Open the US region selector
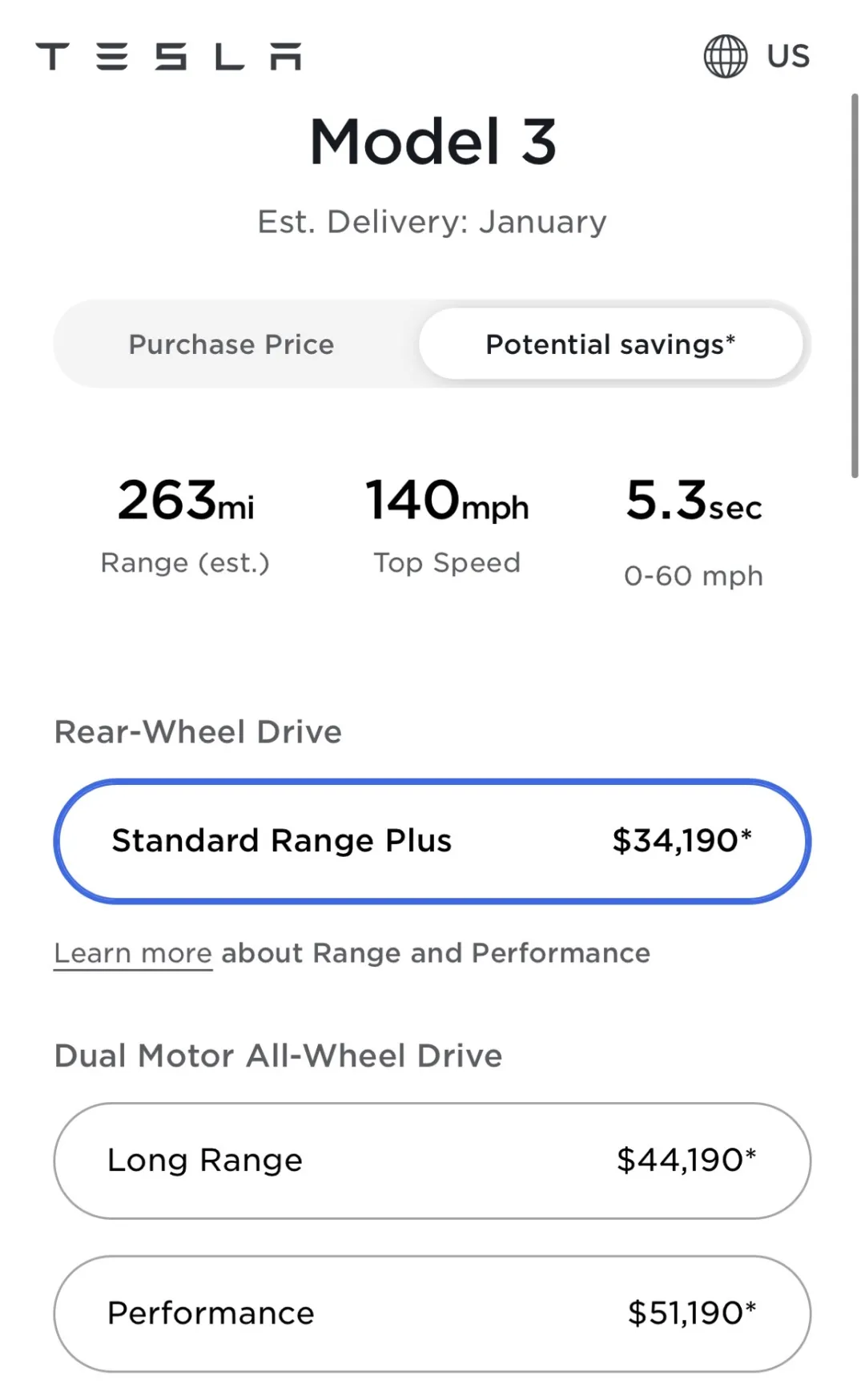865x1400 pixels. [789, 55]
